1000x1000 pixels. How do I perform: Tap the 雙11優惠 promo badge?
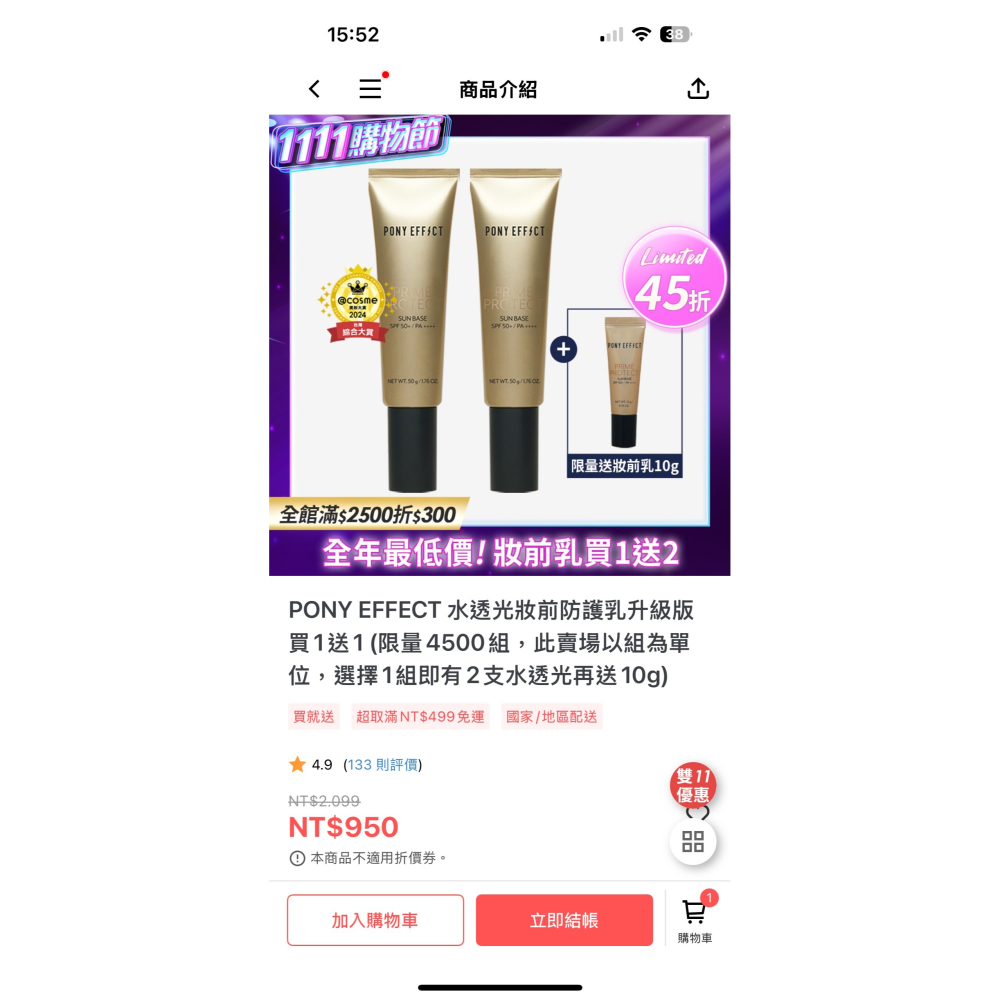[693, 786]
